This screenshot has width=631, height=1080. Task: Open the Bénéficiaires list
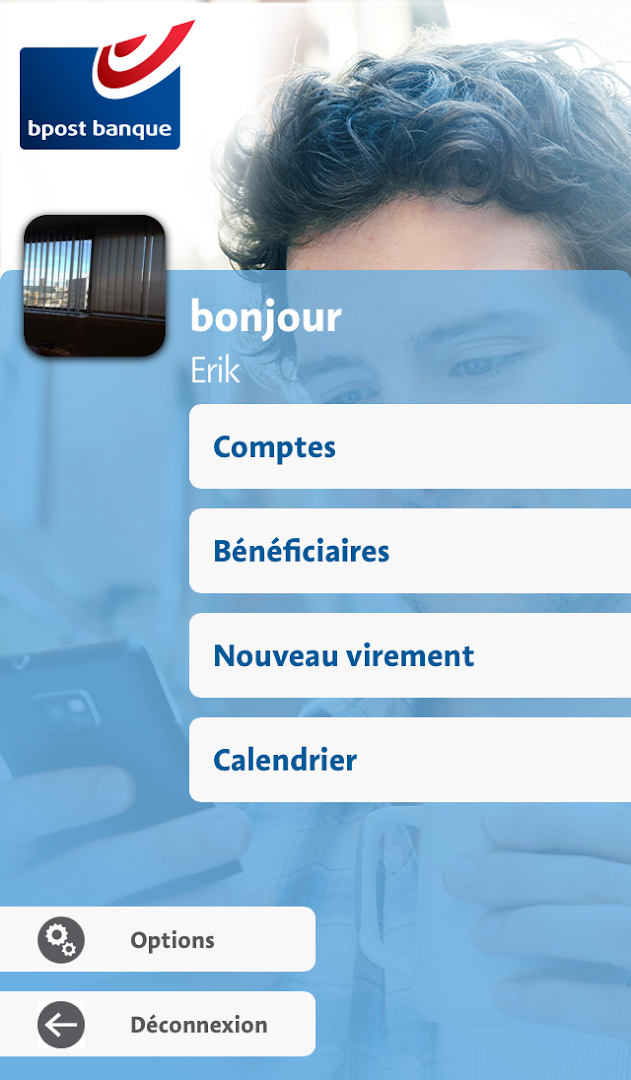409,551
